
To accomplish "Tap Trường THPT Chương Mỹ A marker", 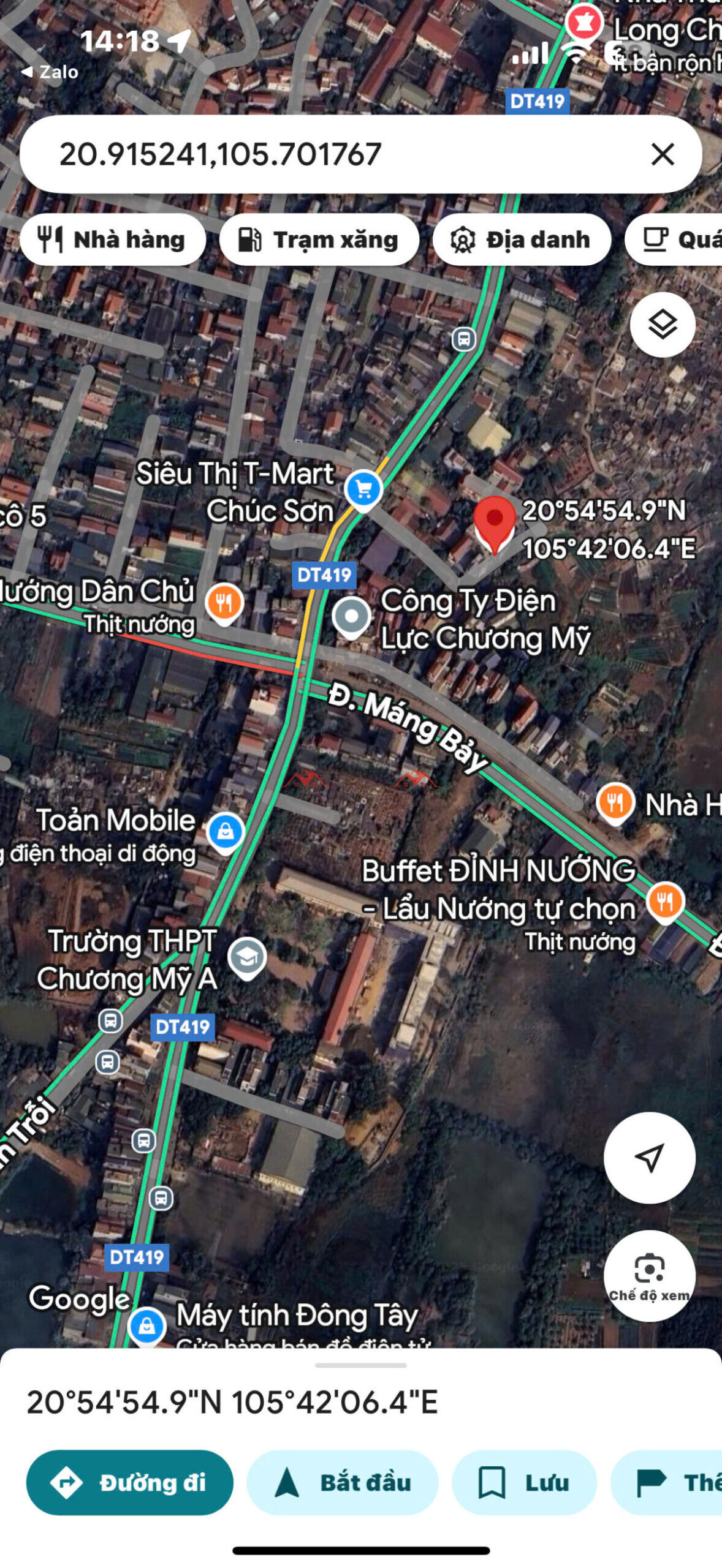I will pyautogui.click(x=247, y=957).
